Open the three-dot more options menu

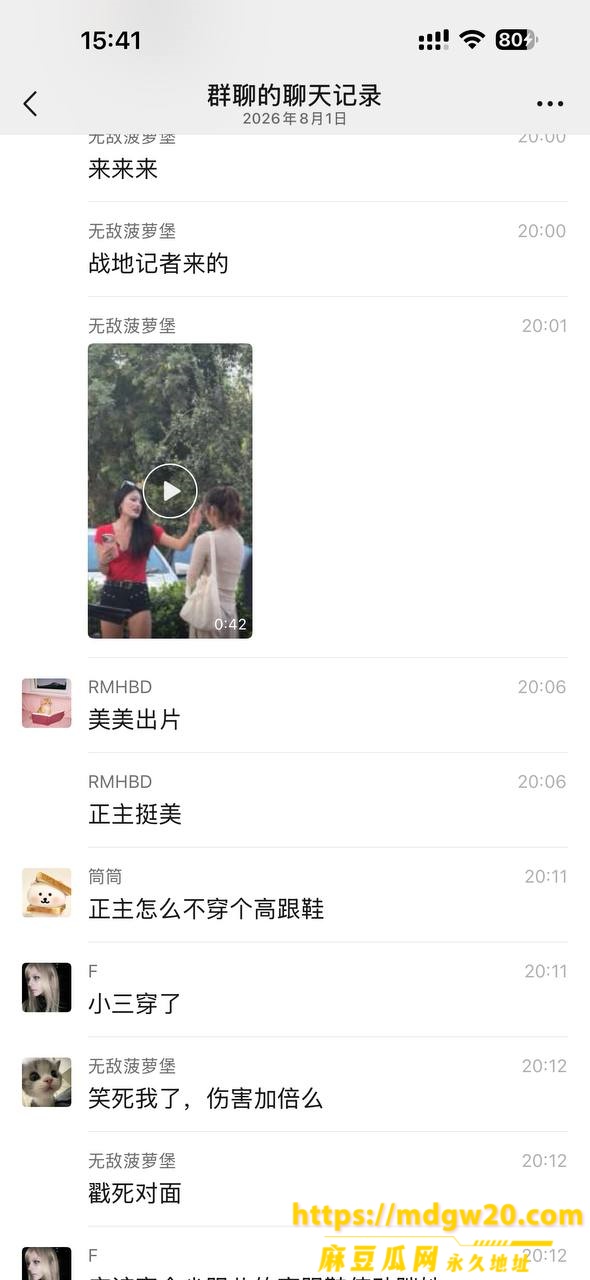coord(550,103)
